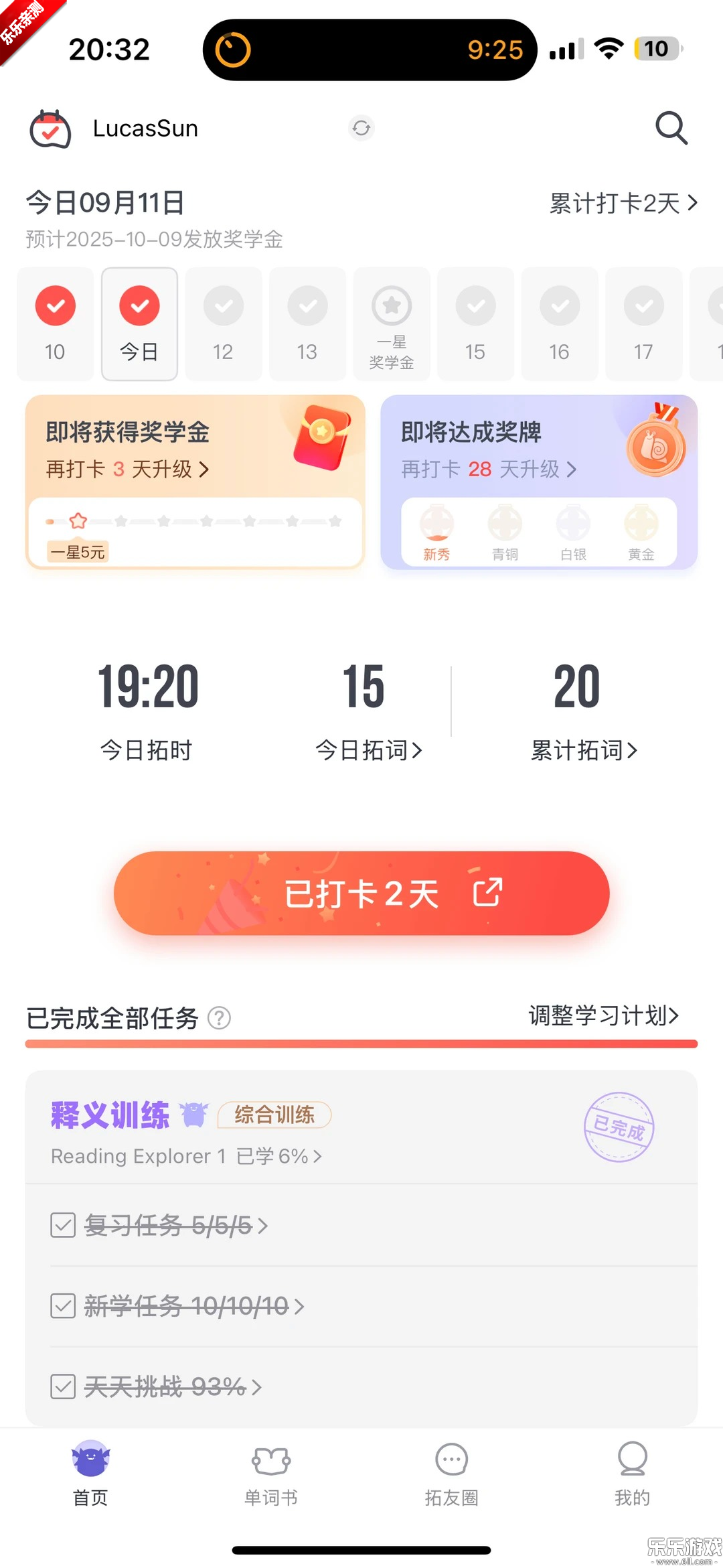Open the search with the magnifier icon

click(x=671, y=128)
